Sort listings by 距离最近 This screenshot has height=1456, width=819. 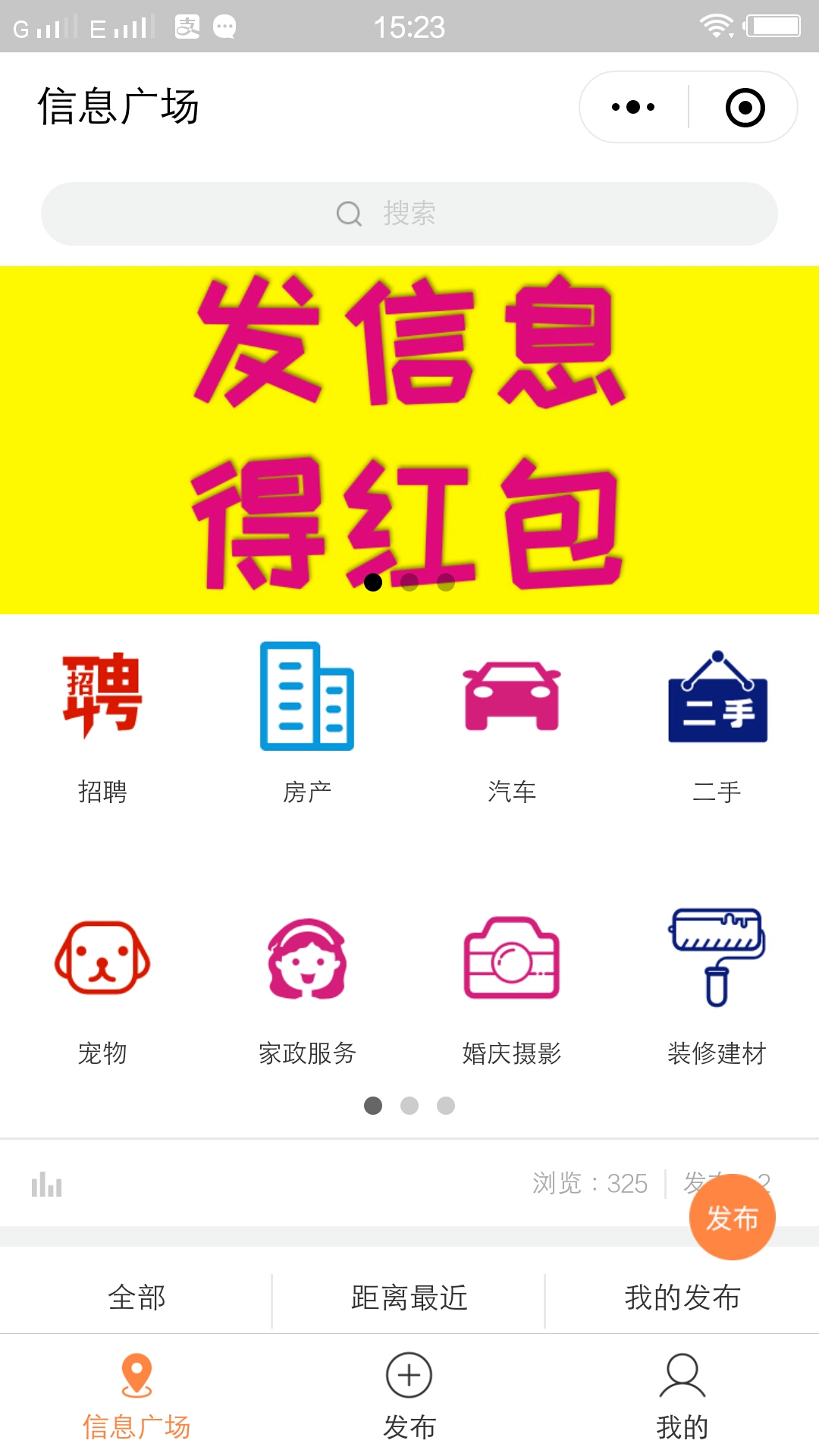(x=409, y=1298)
